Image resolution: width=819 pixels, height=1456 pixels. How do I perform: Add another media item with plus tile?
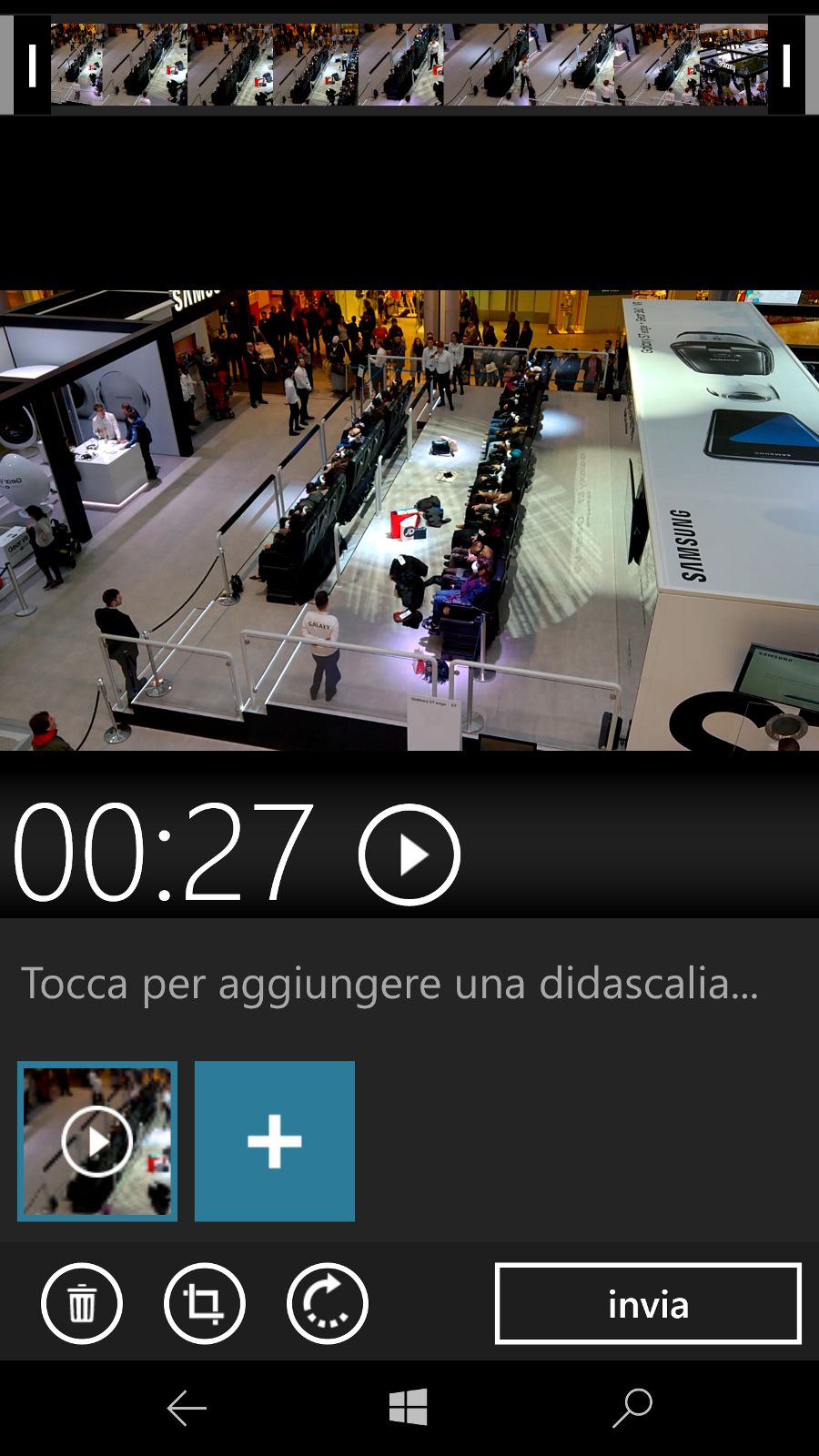point(275,1141)
